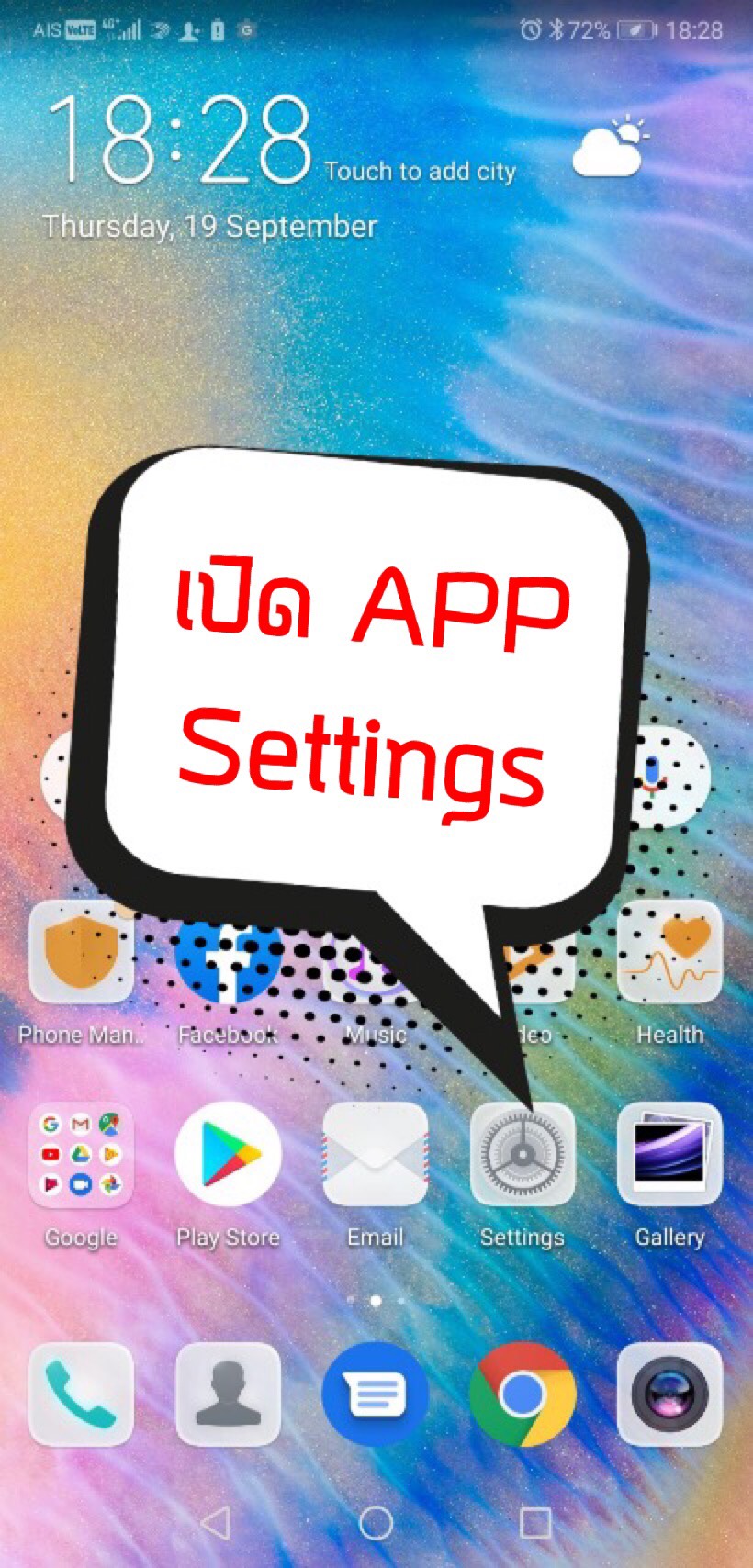Screen dimensions: 753x1568
Task: Open the Messages app in the dock
Action: point(375,1394)
